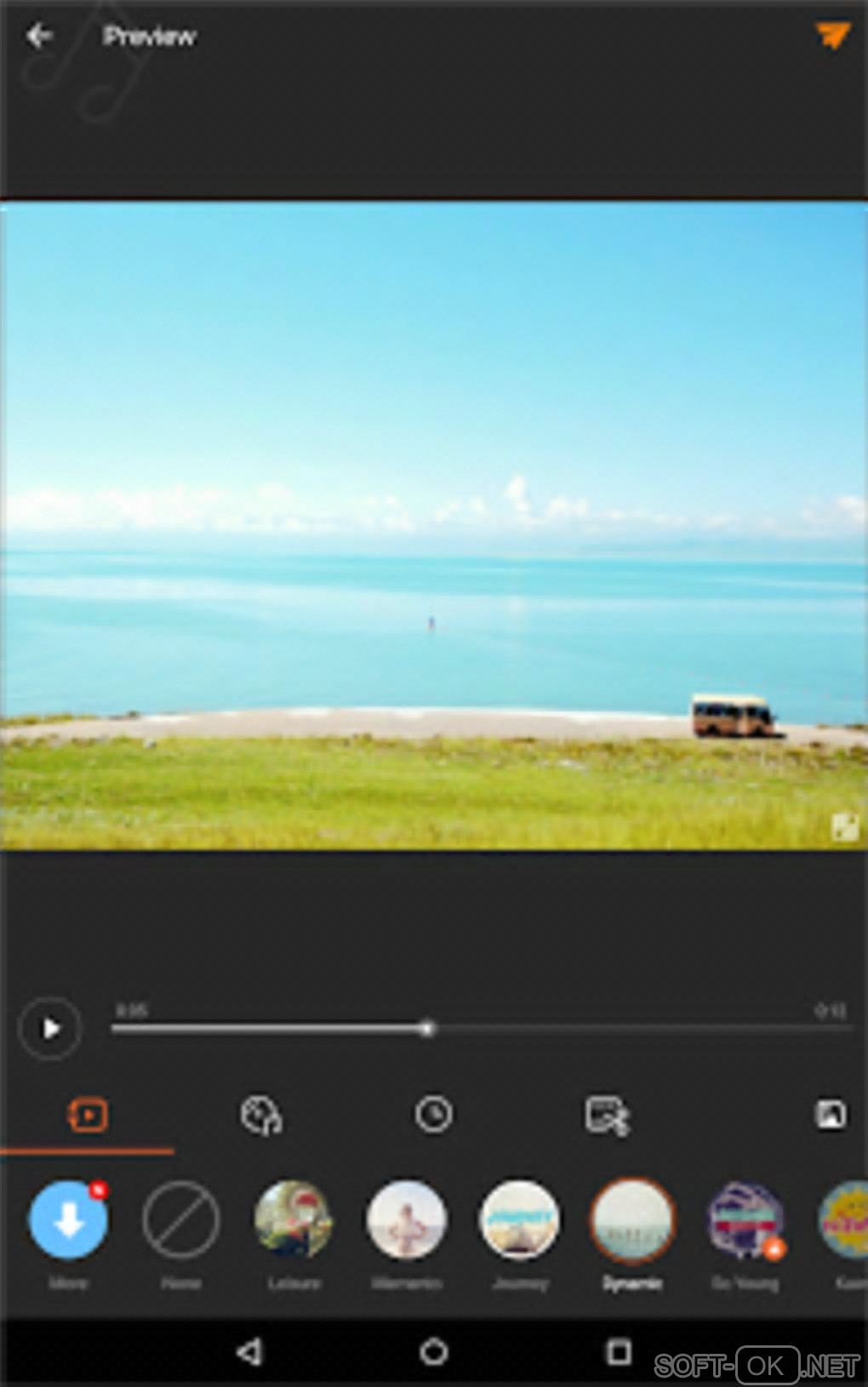Image resolution: width=868 pixels, height=1387 pixels.
Task: Select the None theme
Action: coord(180,1220)
